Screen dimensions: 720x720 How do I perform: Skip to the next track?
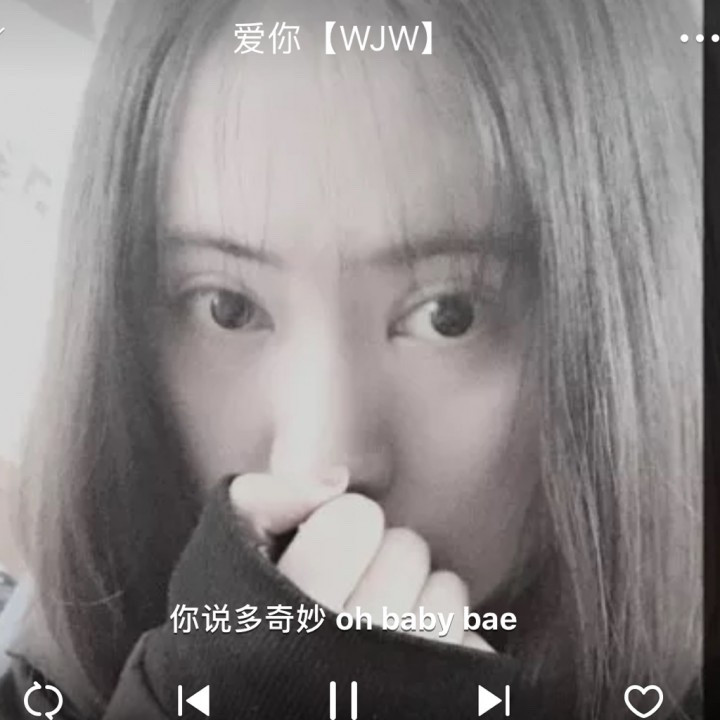(494, 701)
